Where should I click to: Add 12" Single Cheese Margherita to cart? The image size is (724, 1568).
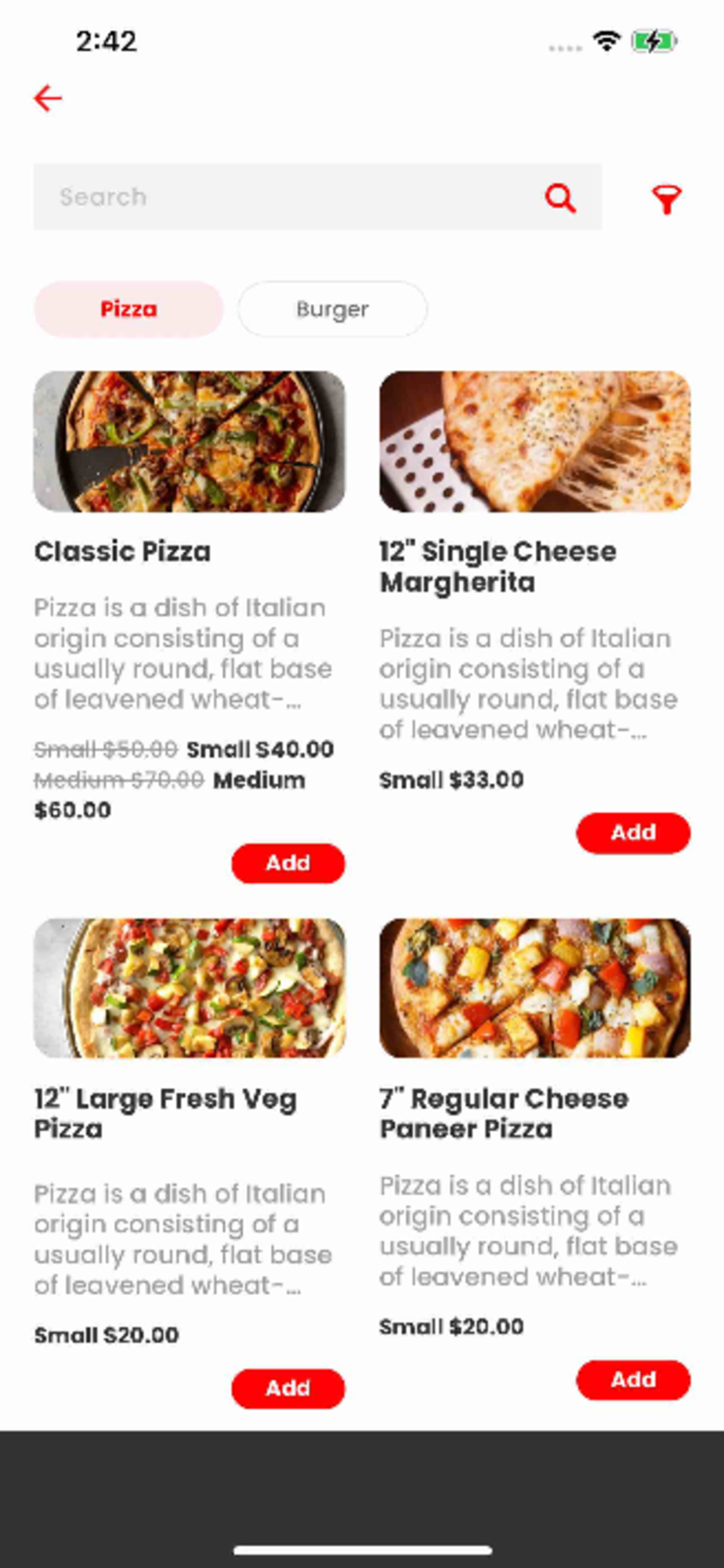[633, 833]
